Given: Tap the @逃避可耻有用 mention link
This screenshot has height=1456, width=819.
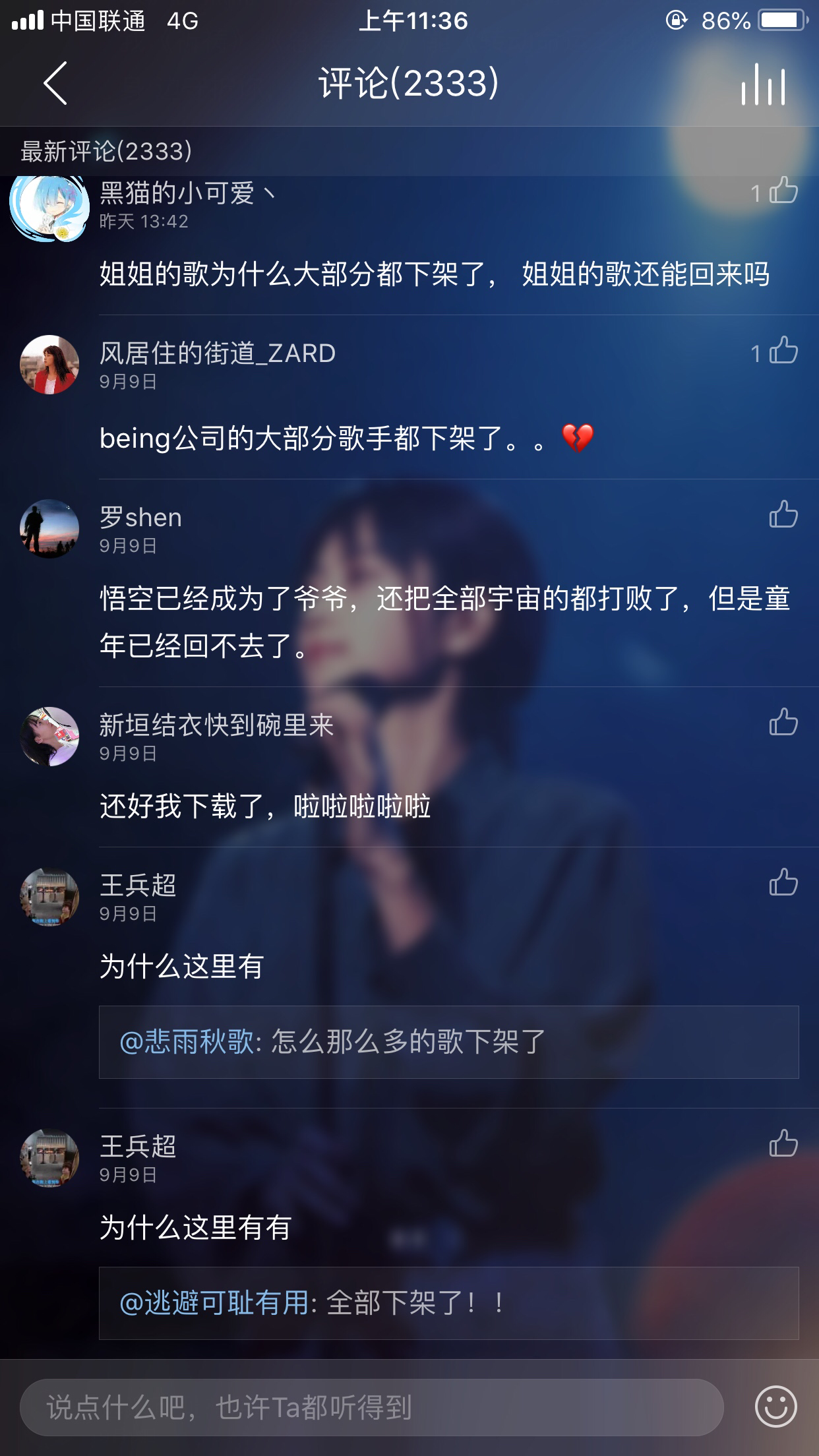Looking at the screenshot, I should (x=214, y=1303).
